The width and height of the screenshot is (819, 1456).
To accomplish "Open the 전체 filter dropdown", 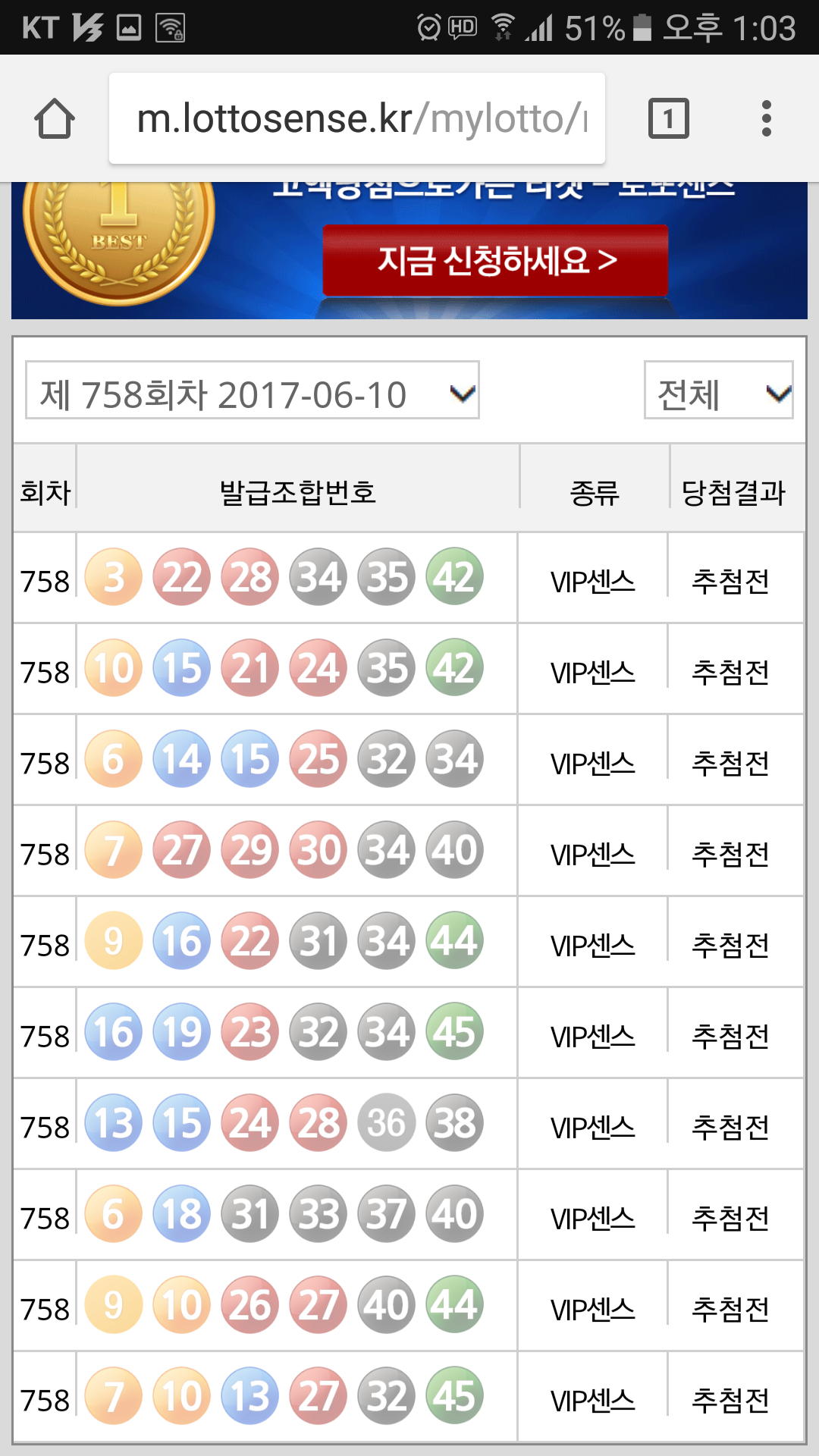I will tap(717, 391).
